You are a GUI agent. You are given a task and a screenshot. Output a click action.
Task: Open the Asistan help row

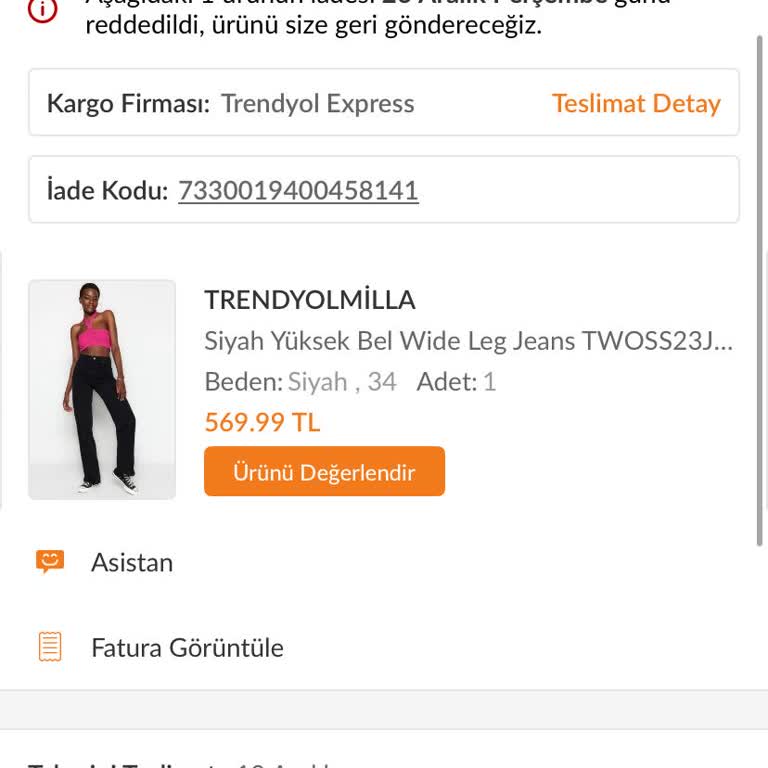(131, 562)
